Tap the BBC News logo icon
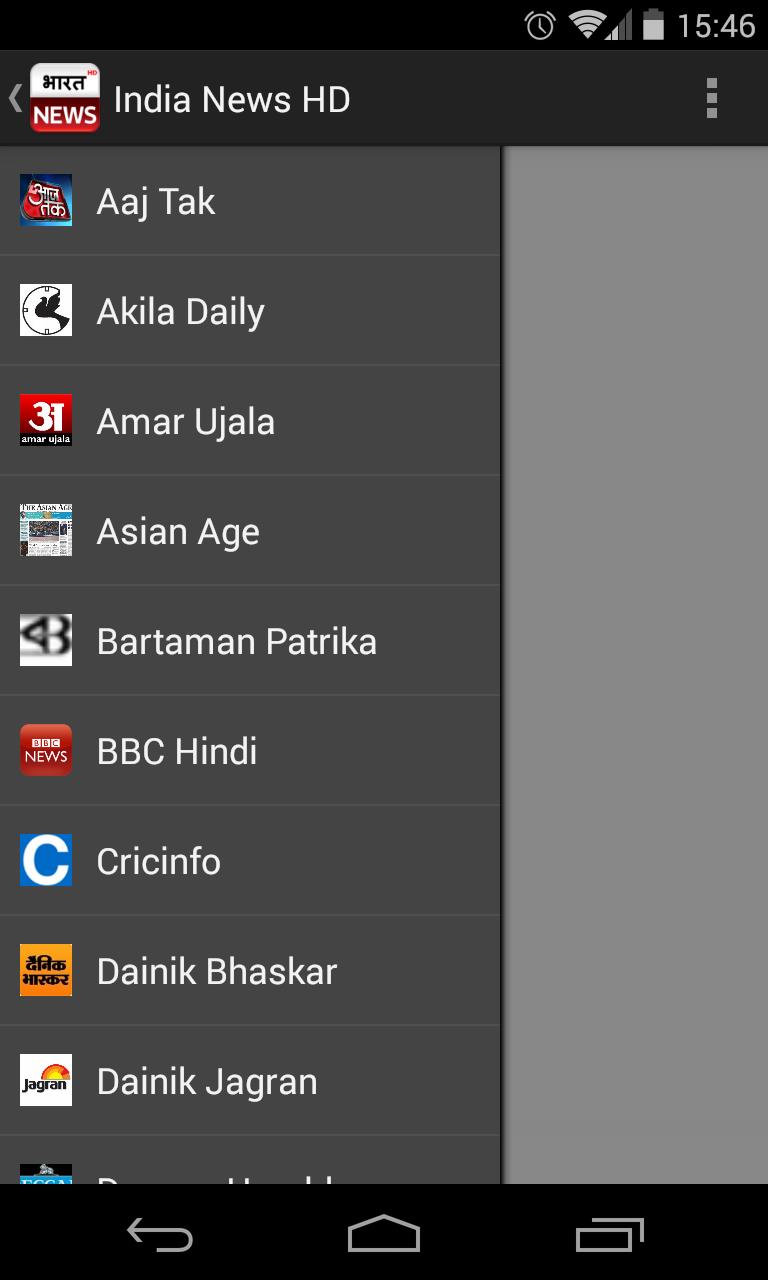The image size is (768, 1280). coord(45,750)
